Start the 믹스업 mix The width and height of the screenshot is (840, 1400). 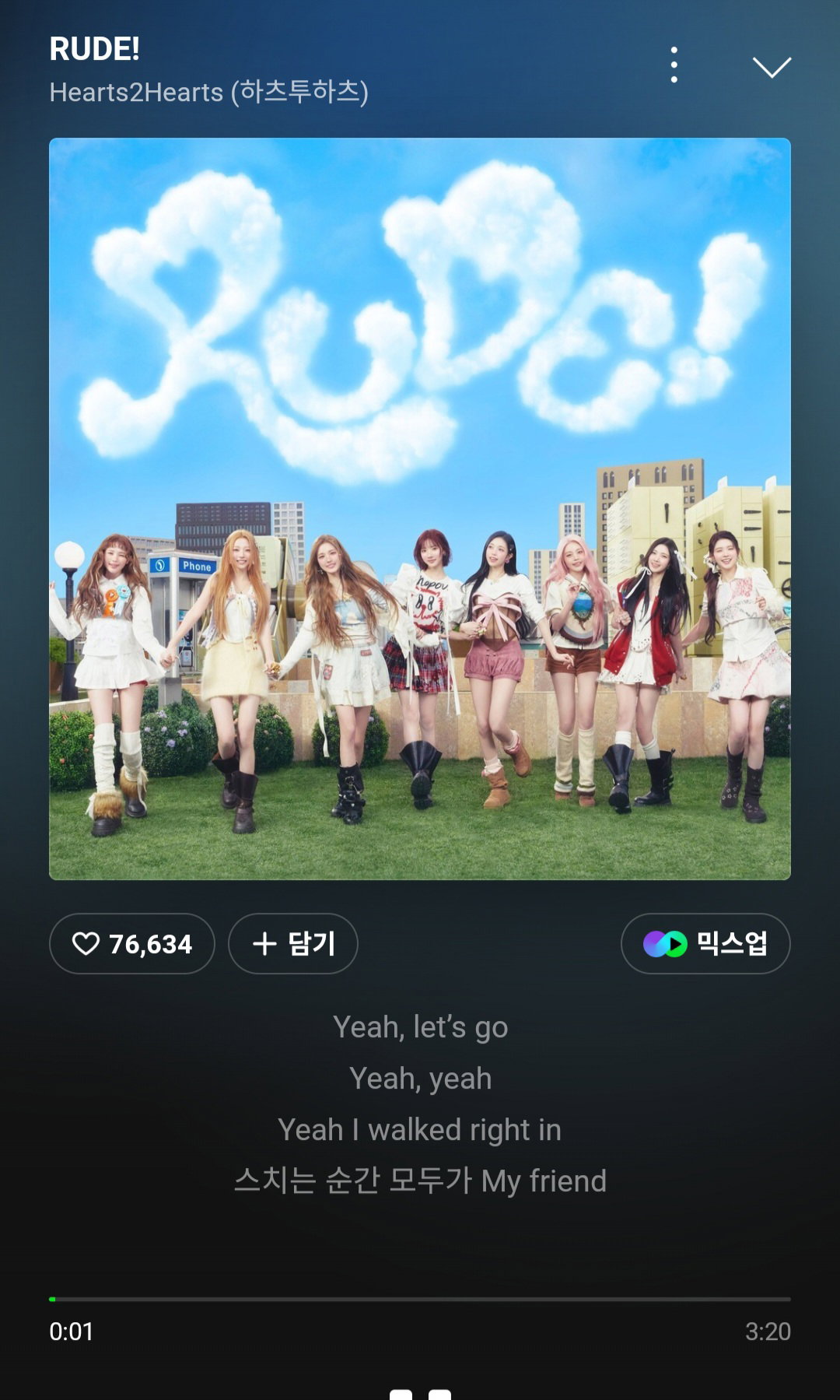coord(705,943)
